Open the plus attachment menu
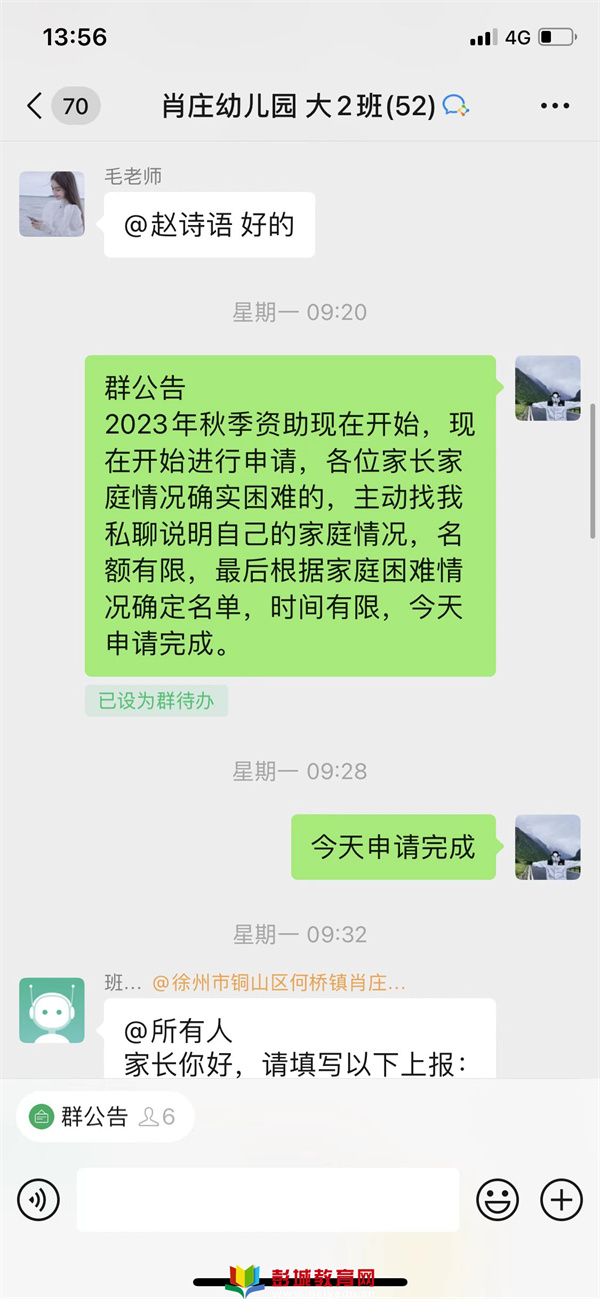 tap(561, 1198)
